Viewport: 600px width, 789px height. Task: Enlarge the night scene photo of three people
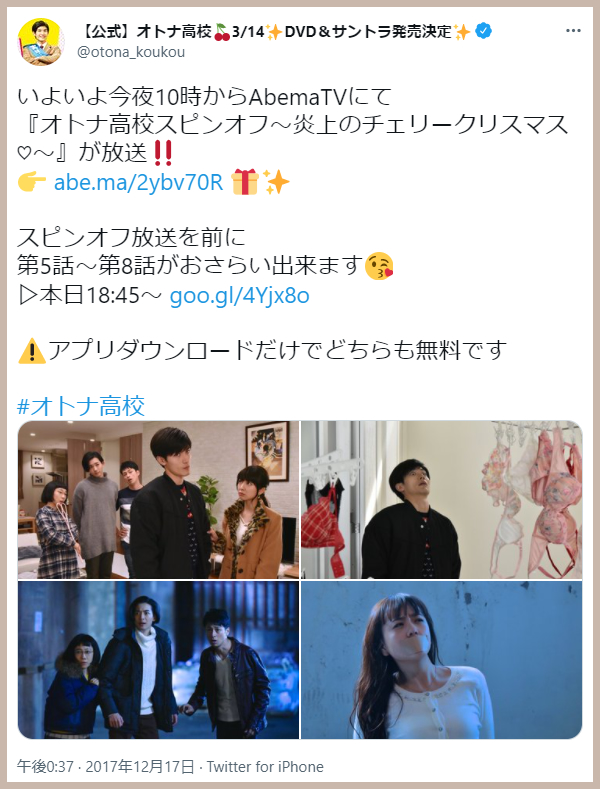click(x=158, y=660)
